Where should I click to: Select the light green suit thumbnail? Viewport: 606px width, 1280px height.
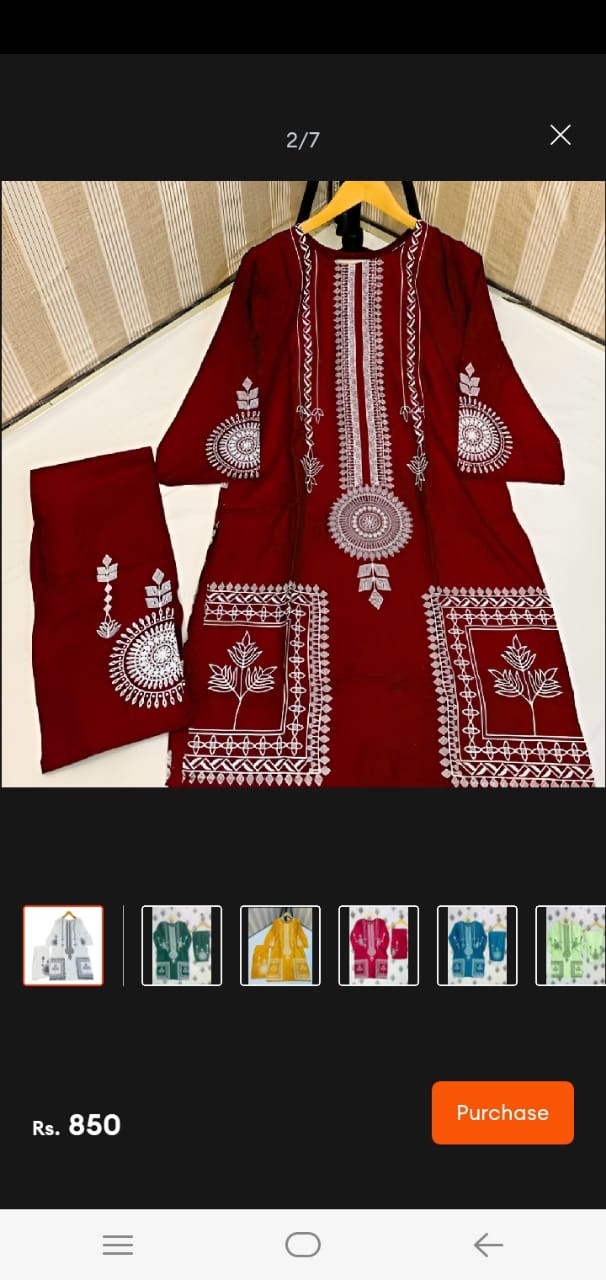tap(571, 945)
